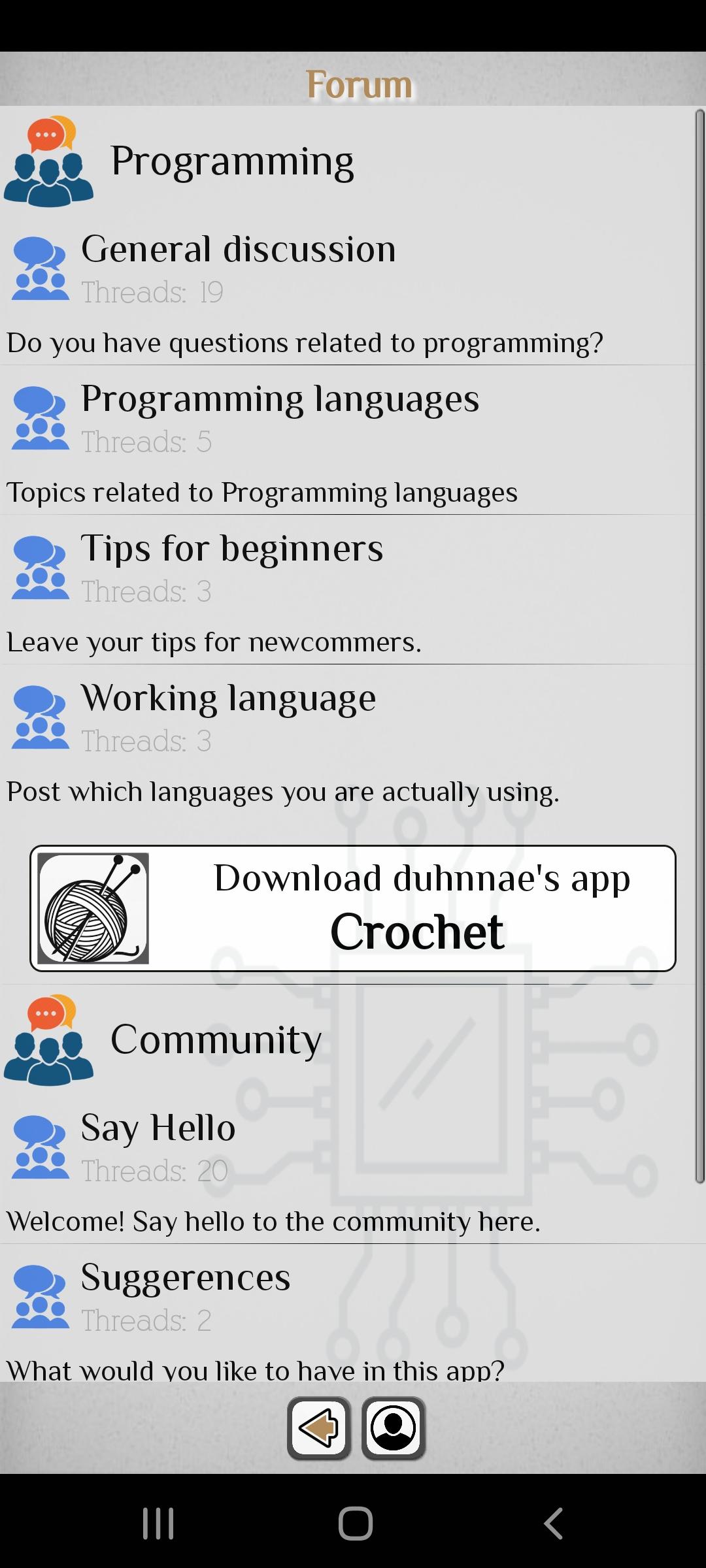Go to the system home screen

pos(355,1524)
